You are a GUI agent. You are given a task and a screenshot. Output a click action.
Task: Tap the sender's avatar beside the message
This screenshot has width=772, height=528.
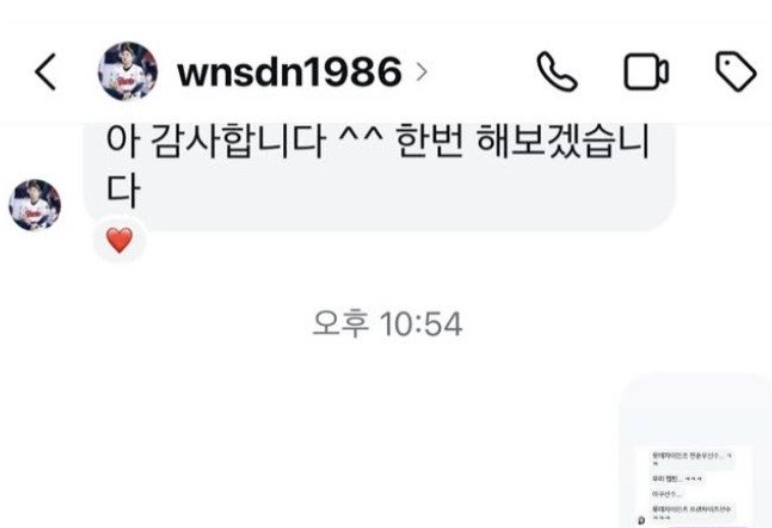tap(35, 205)
